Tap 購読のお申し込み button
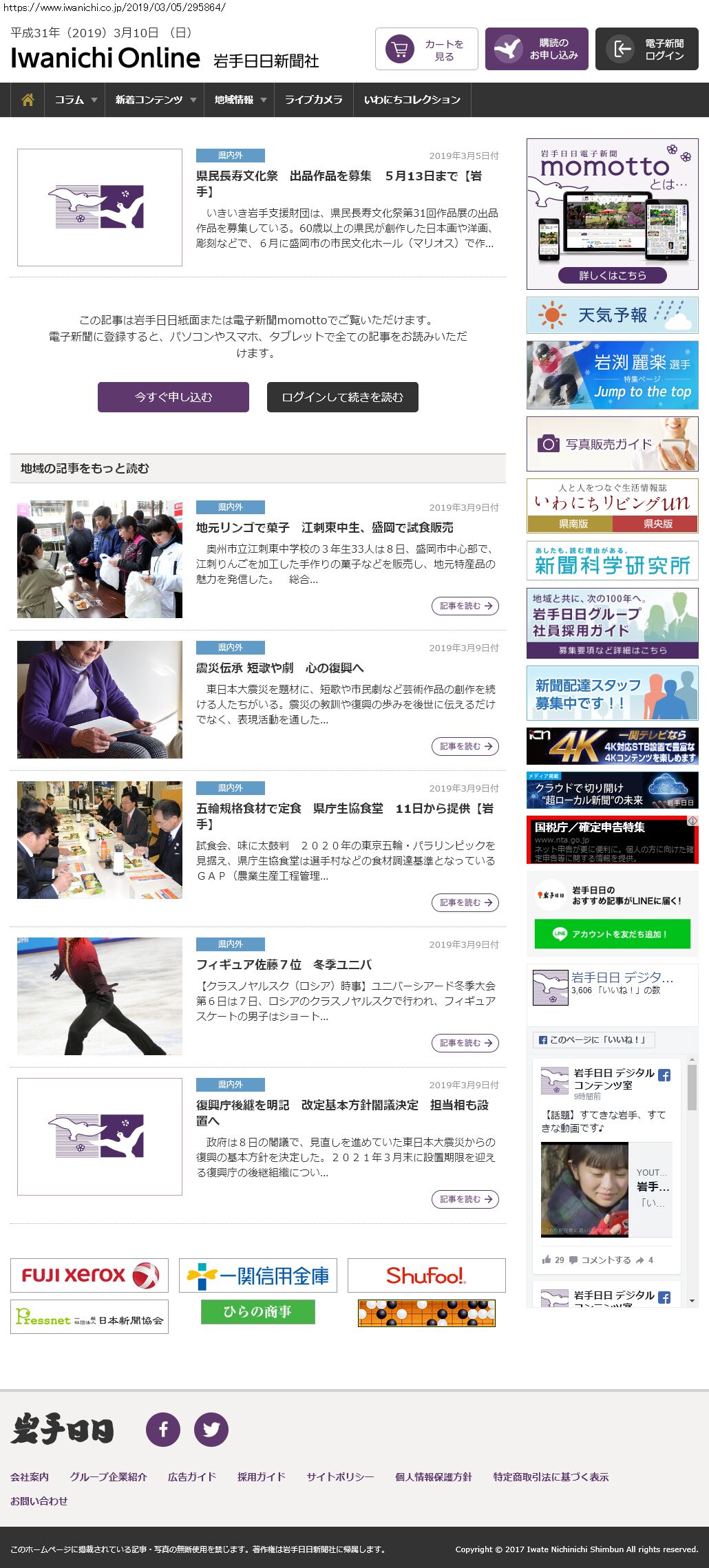 [x=537, y=49]
